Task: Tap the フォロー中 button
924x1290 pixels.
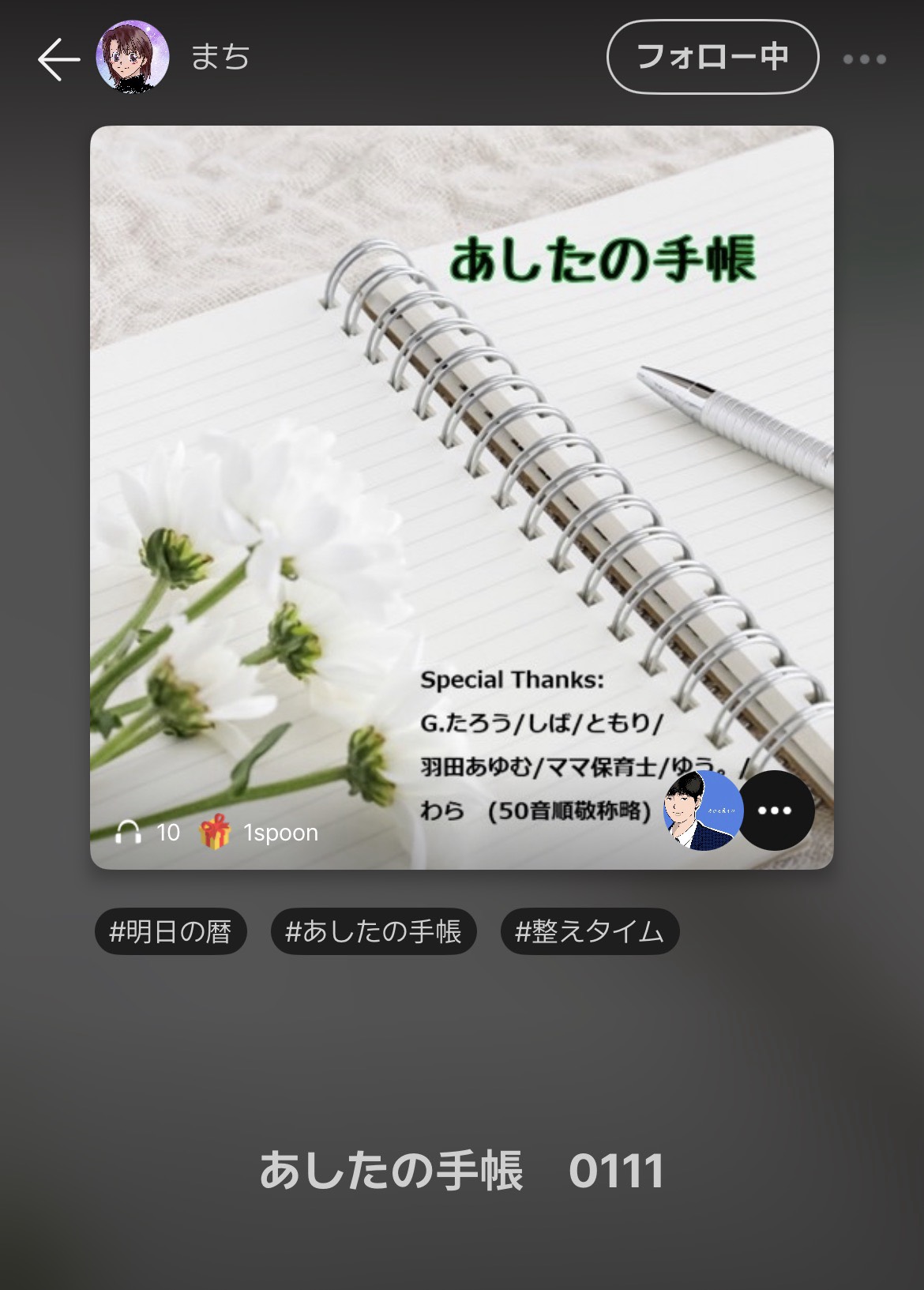Action: (712, 57)
